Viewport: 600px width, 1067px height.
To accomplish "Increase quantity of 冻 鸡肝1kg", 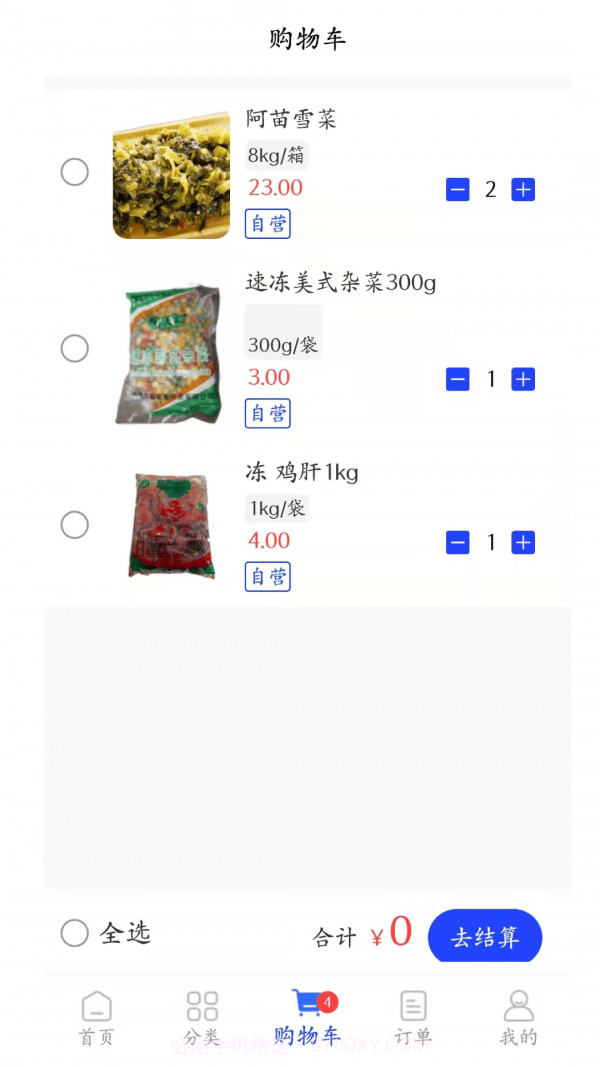I will pyautogui.click(x=523, y=543).
